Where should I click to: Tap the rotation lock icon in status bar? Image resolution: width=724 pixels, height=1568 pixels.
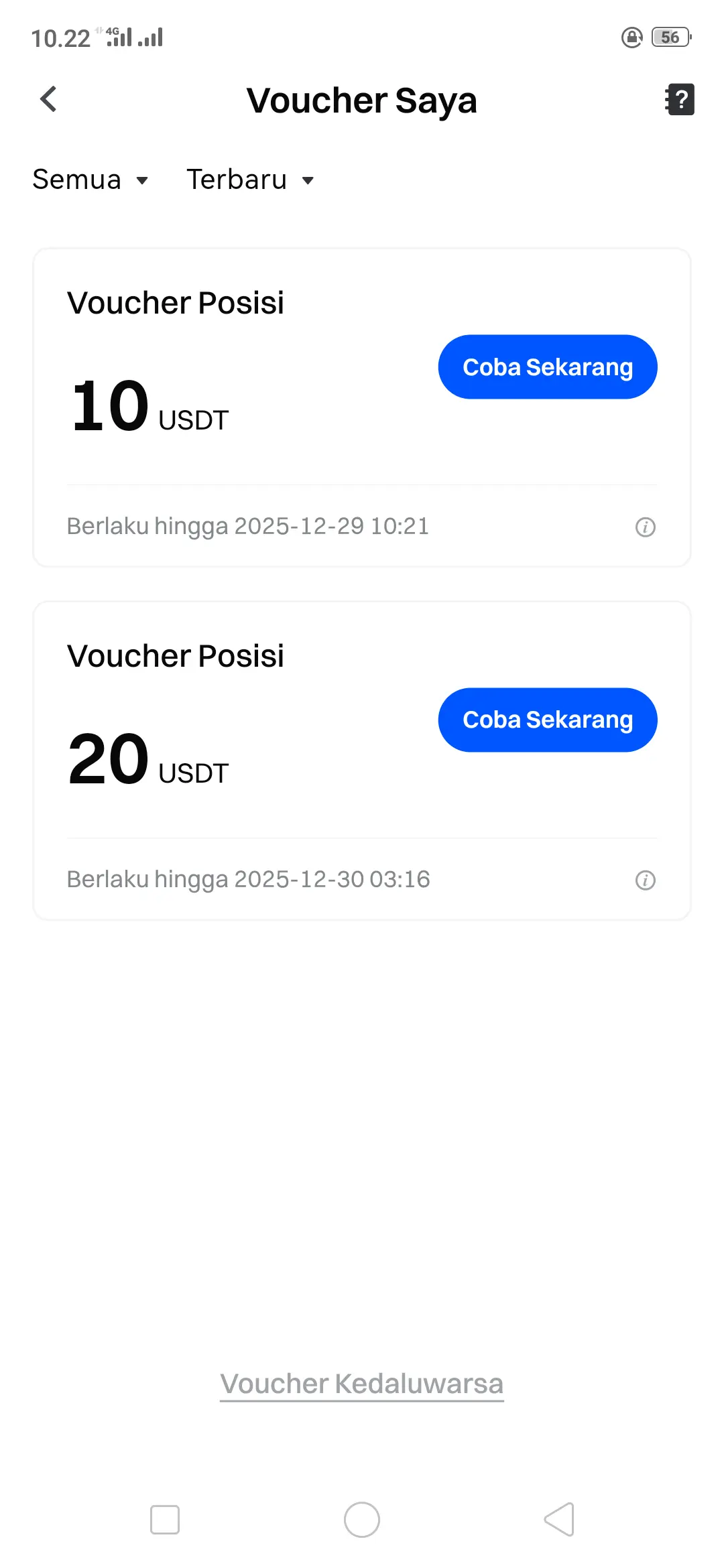(x=631, y=38)
